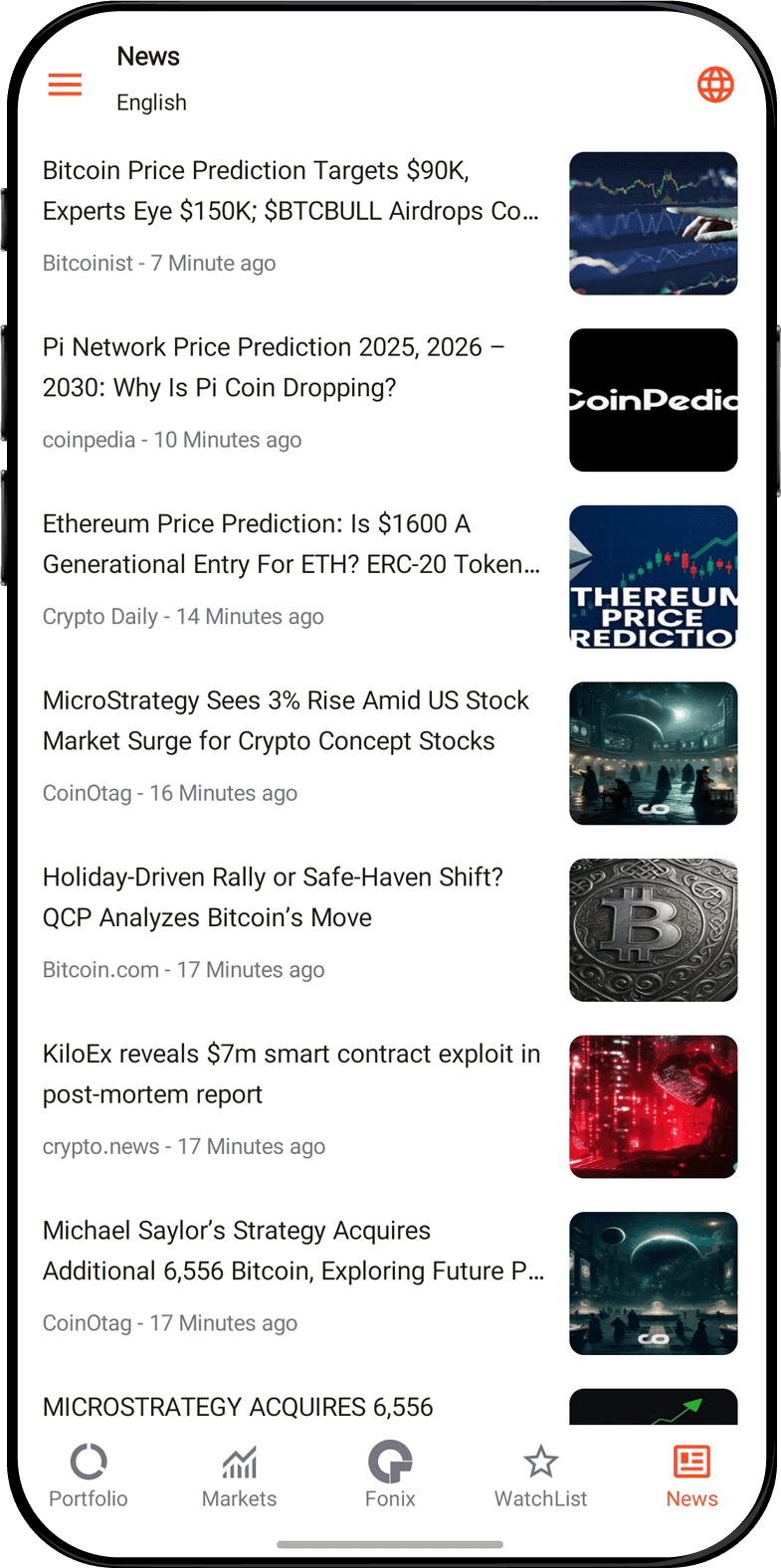The image size is (781, 1568).
Task: Open the MICROSTRATEGY ACQUIRES 6,556 article
Action: coord(390,1406)
